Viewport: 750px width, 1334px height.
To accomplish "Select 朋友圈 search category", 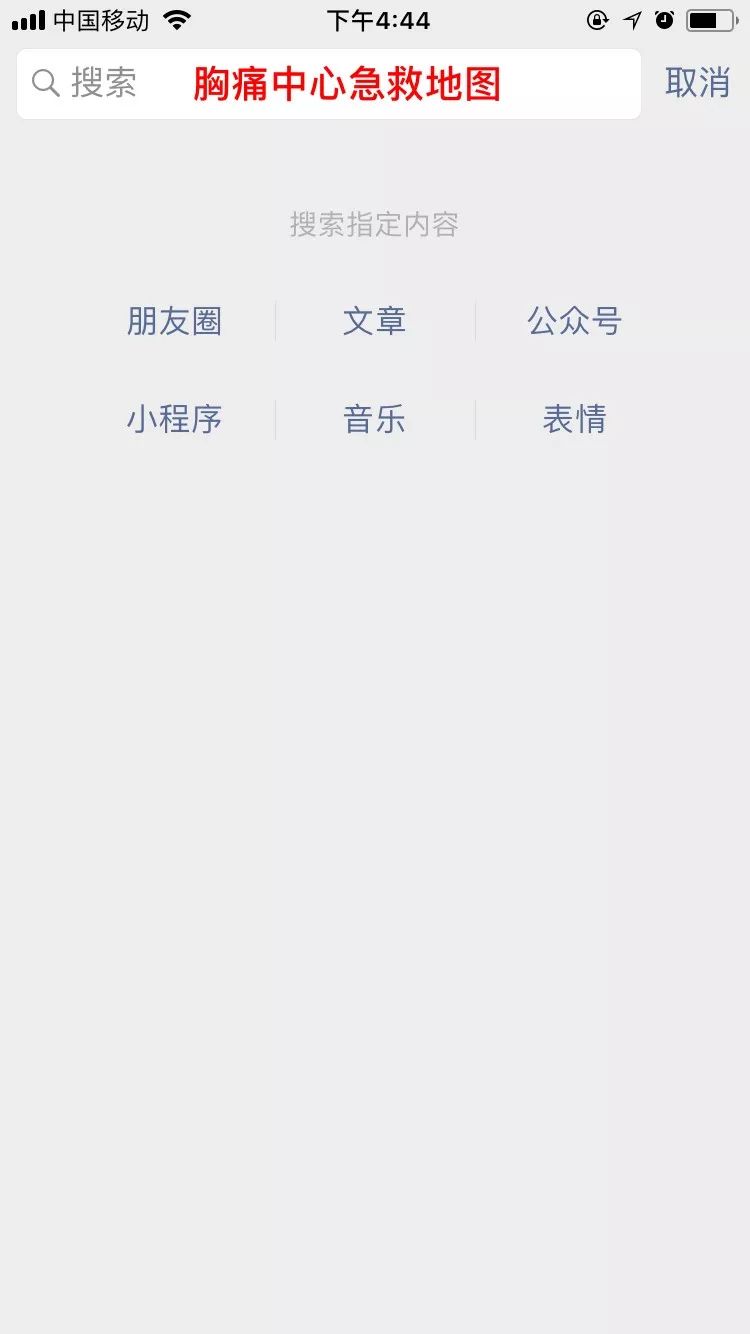I will [x=174, y=321].
